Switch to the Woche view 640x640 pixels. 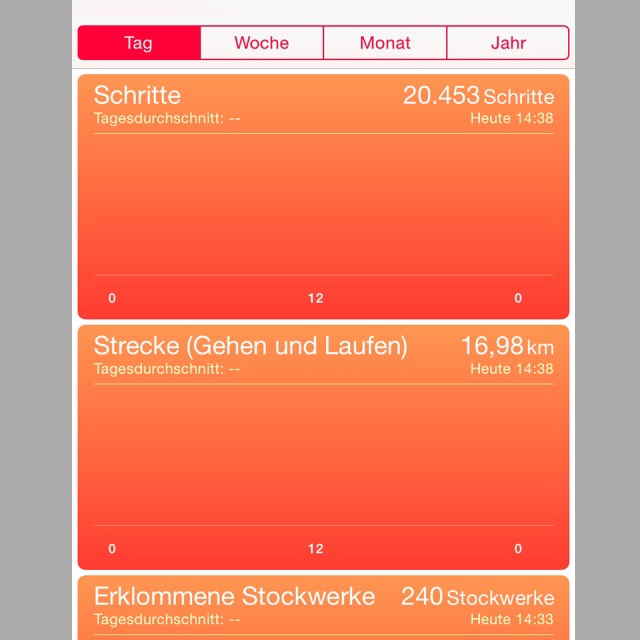click(x=262, y=43)
